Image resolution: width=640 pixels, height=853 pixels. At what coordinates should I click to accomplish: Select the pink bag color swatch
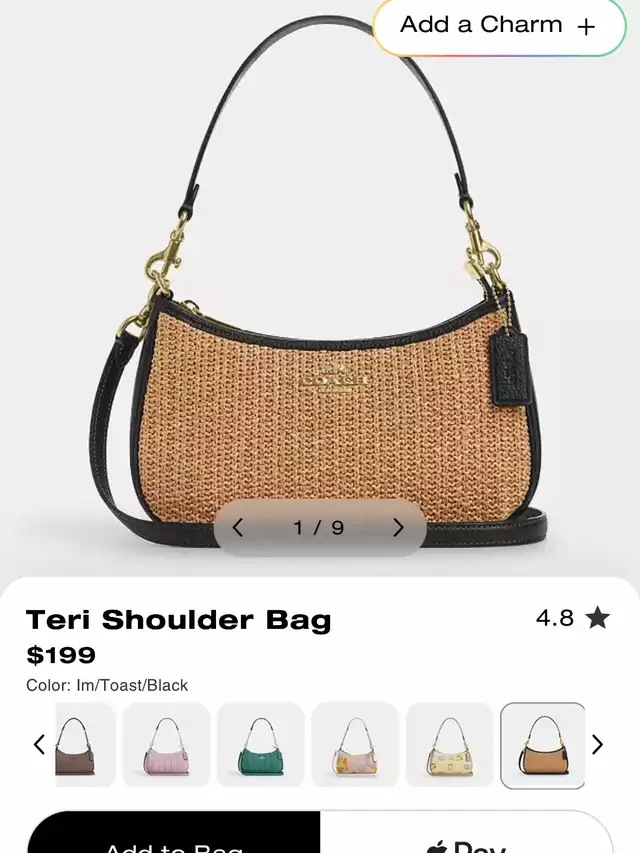pos(166,744)
